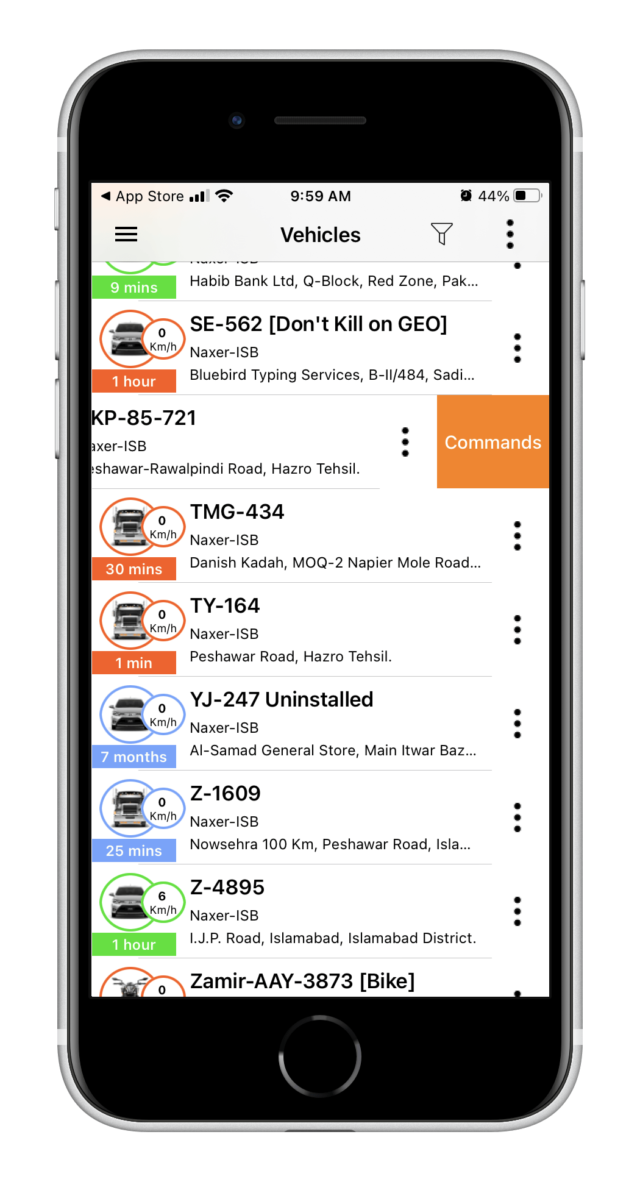Open the options dots for SE-562
This screenshot has height=1179, width=640.
click(517, 348)
